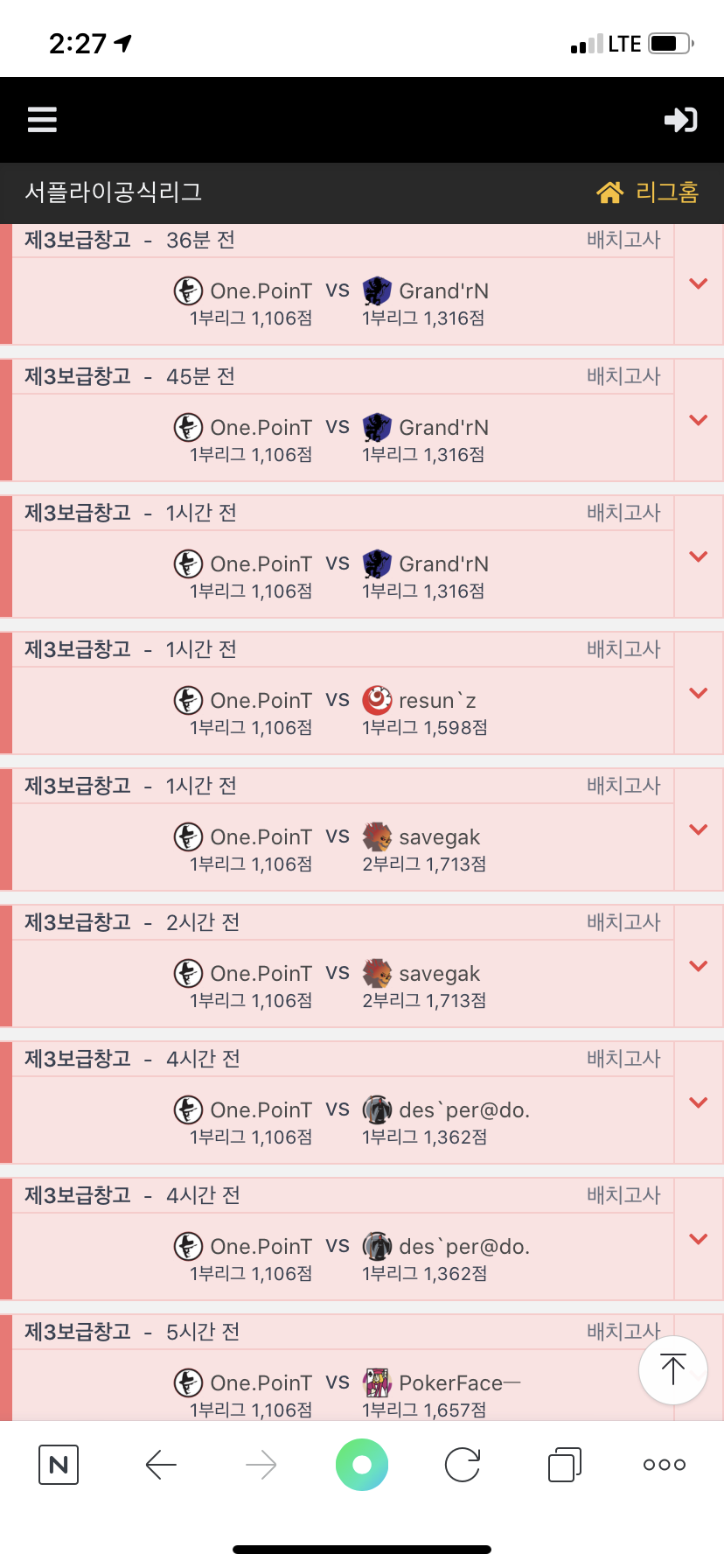Tap the login icon in header
Image resolution: width=724 pixels, height=1568 pixels.
pyautogui.click(x=680, y=120)
